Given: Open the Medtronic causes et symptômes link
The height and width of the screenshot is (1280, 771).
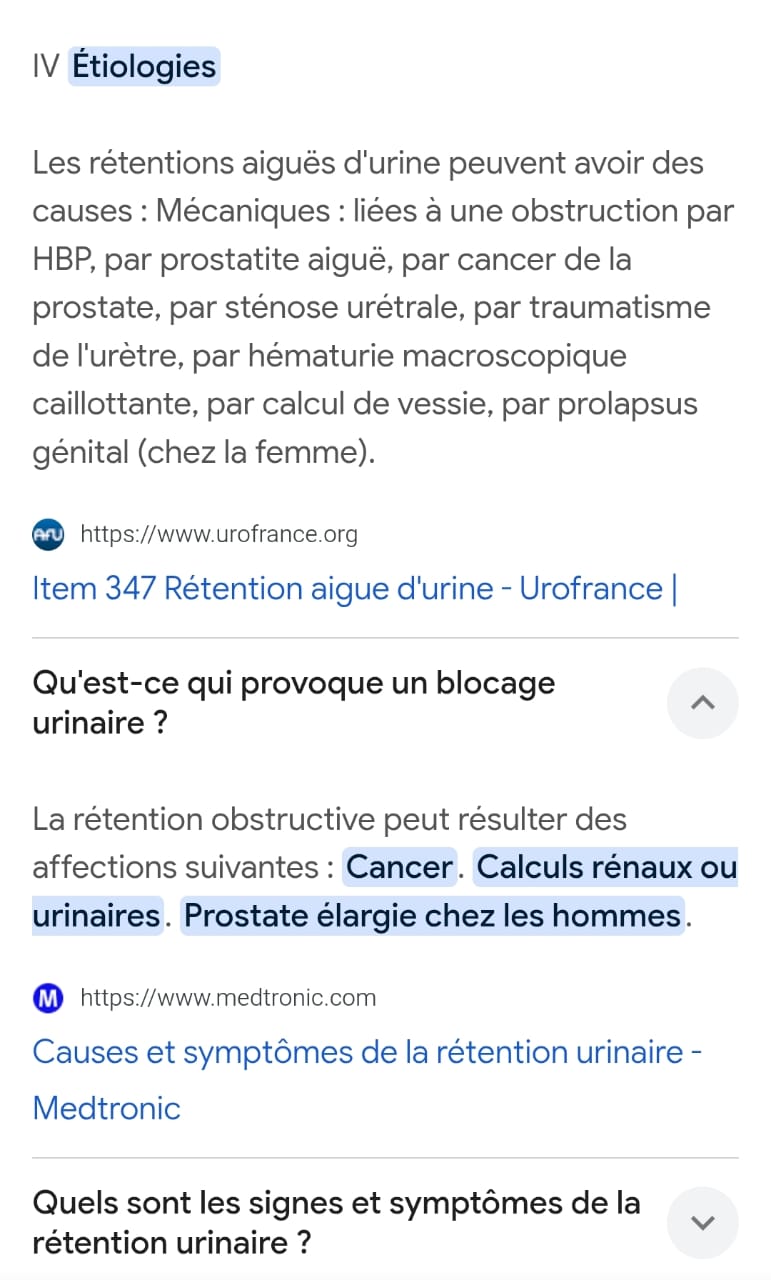Looking at the screenshot, I should (367, 1080).
